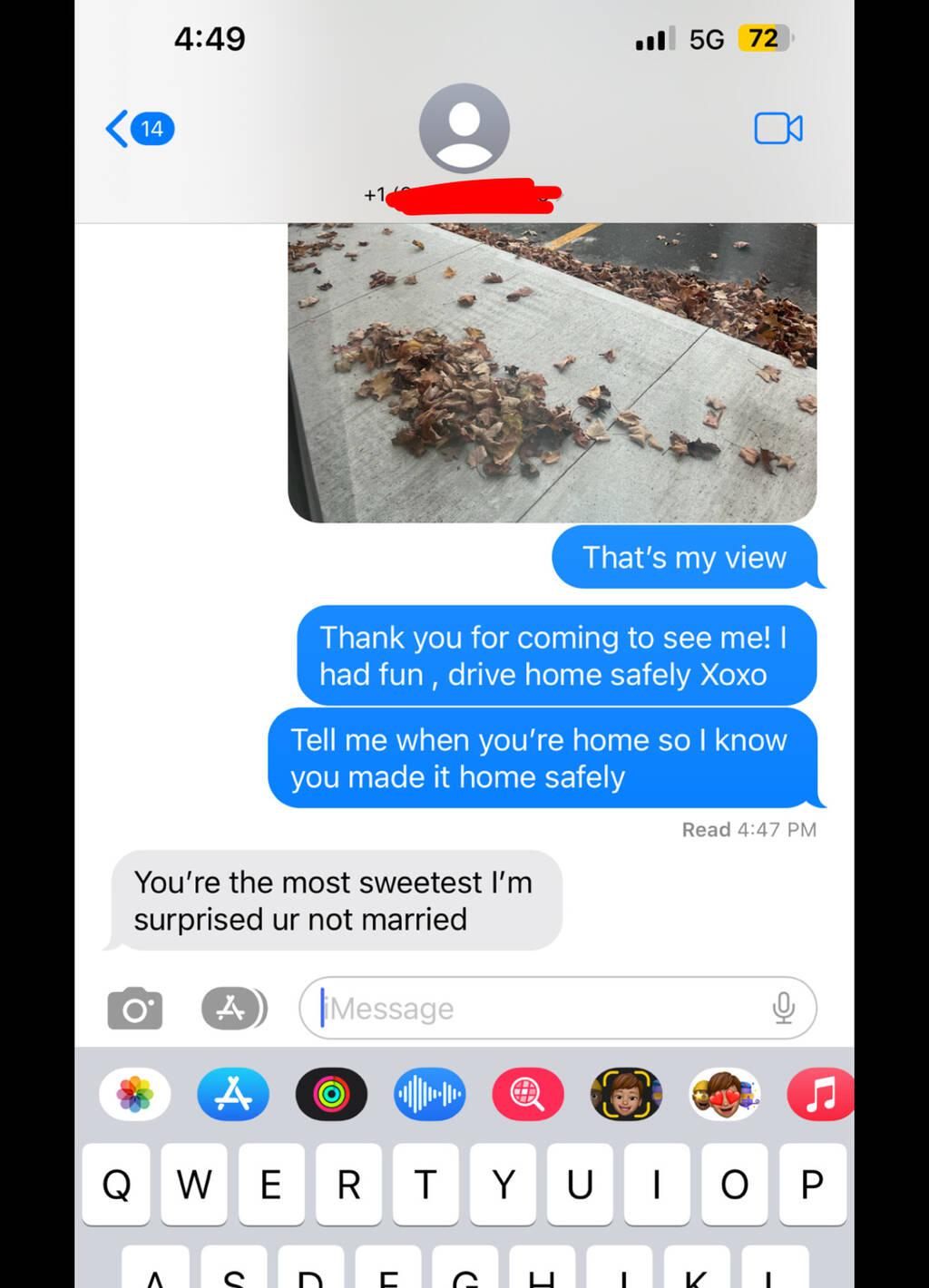This screenshot has height=1288, width=929.
Task: Open contact details via the avatar
Action: pos(464,129)
